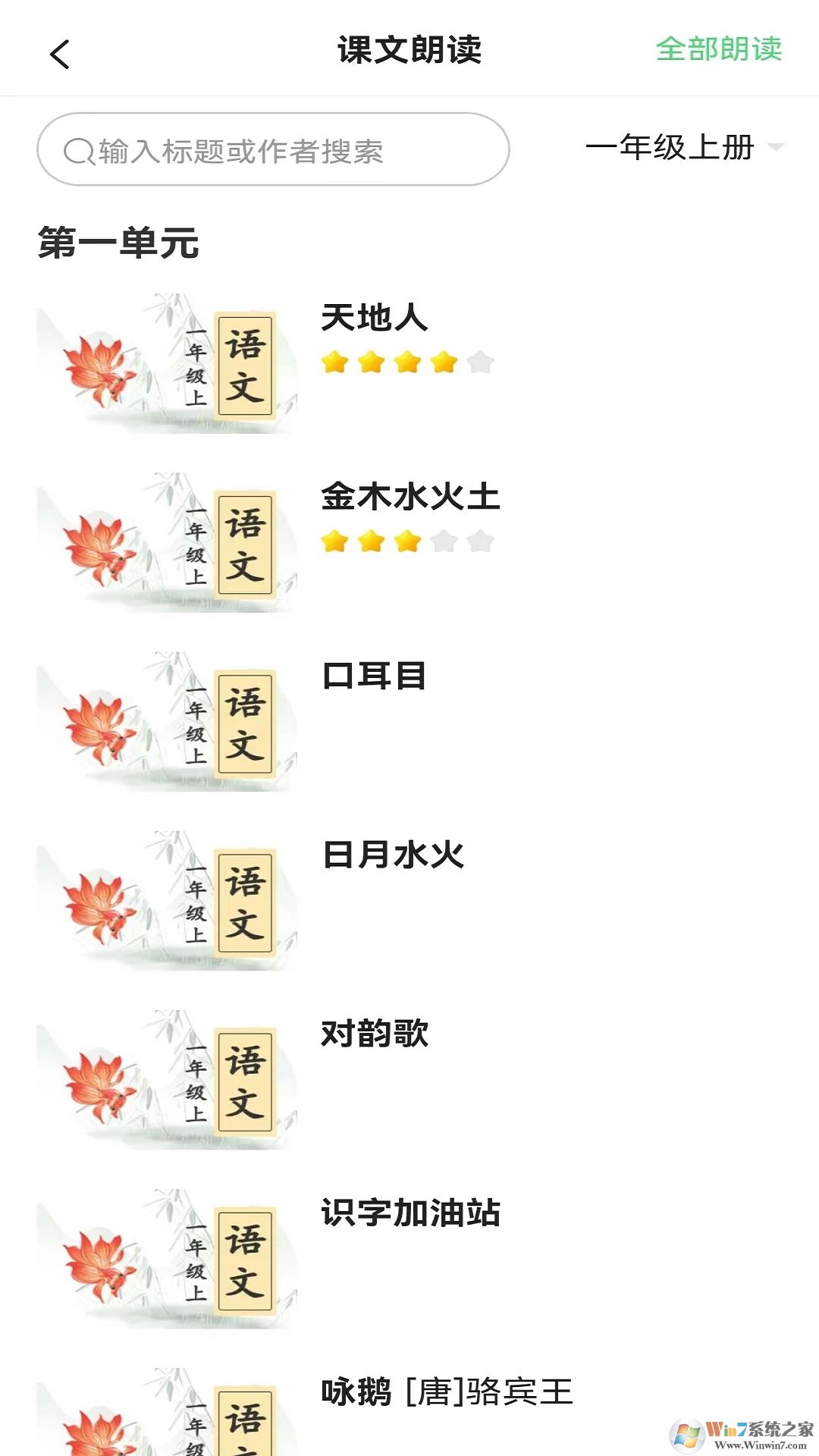The width and height of the screenshot is (819, 1456).
Task: Open the lesson 金木水火土
Action: (410, 497)
